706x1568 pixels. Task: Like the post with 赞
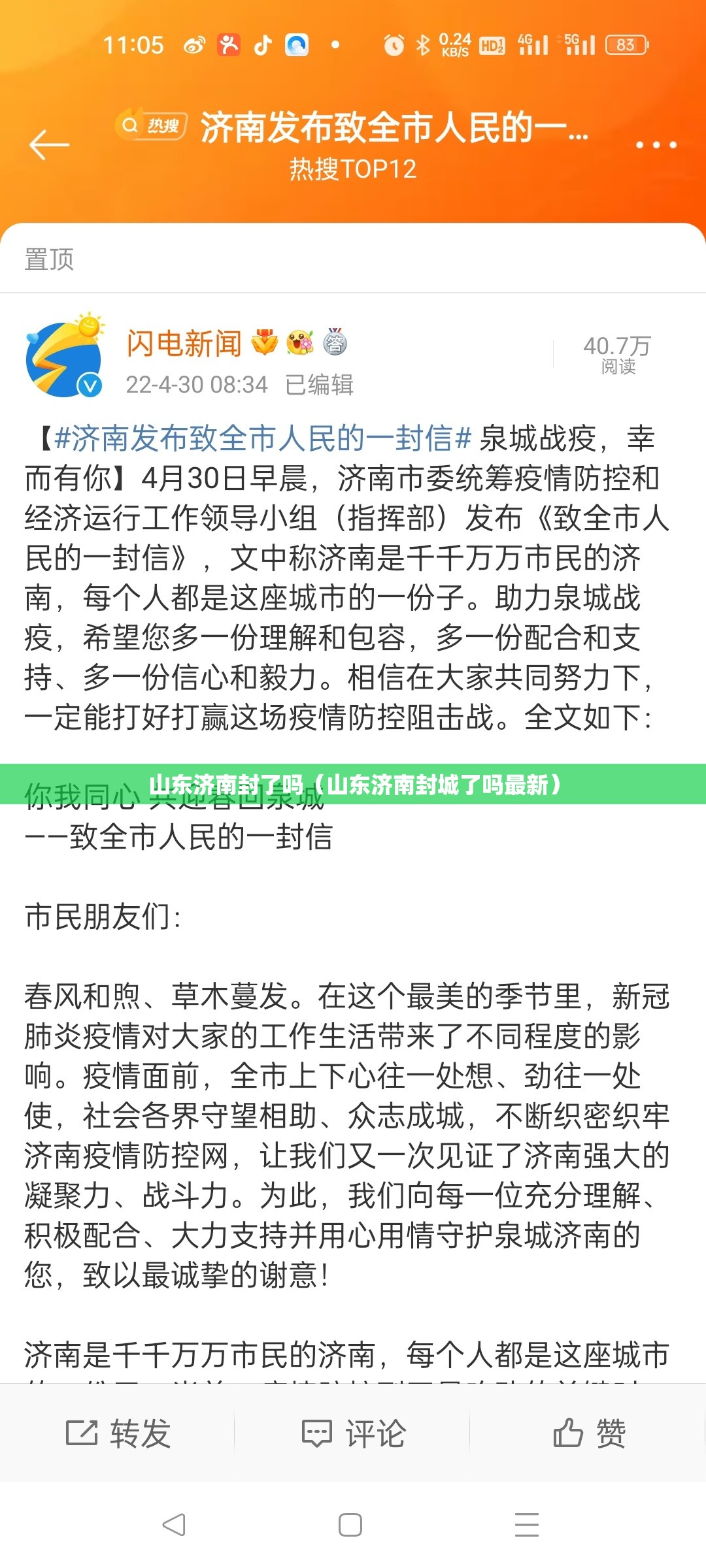coord(588,1434)
